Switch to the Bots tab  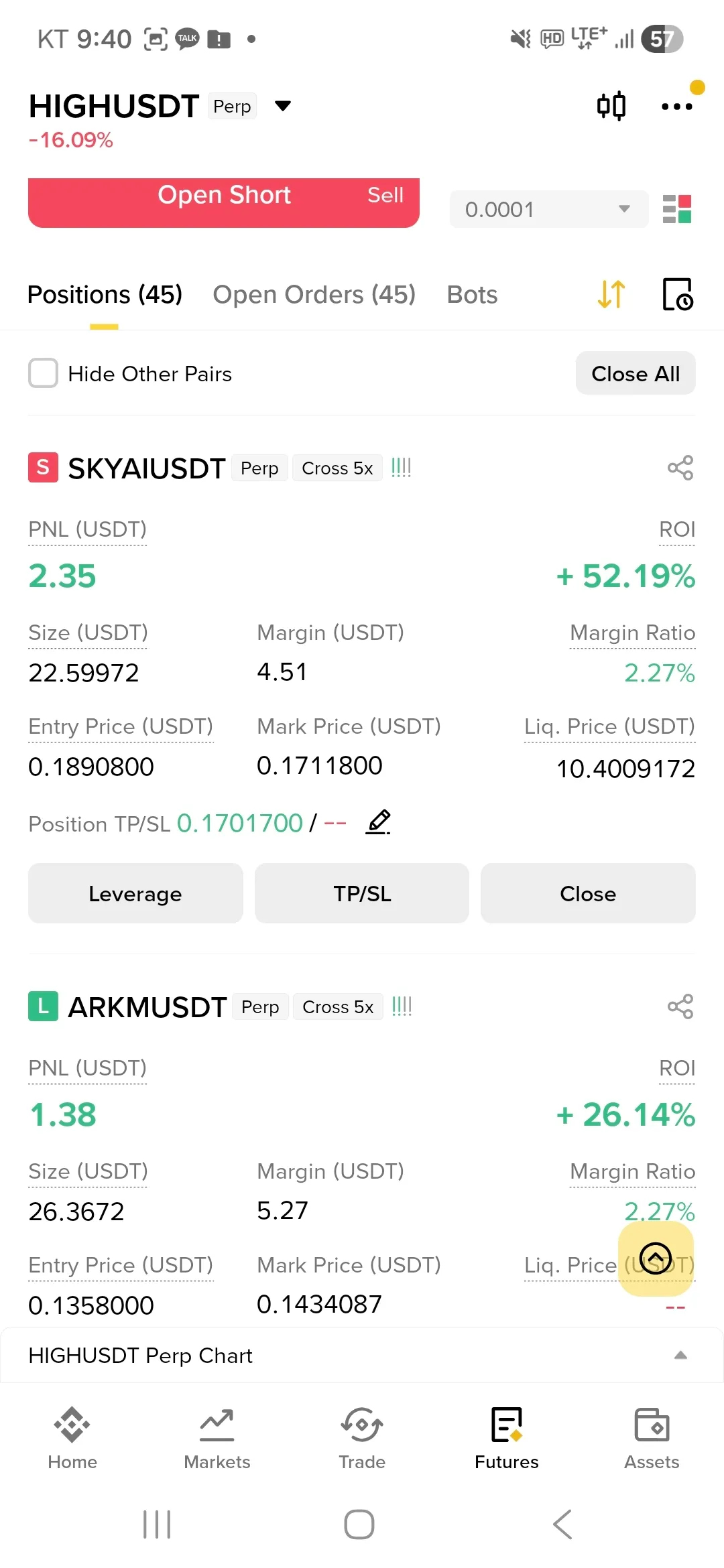pyautogui.click(x=472, y=295)
